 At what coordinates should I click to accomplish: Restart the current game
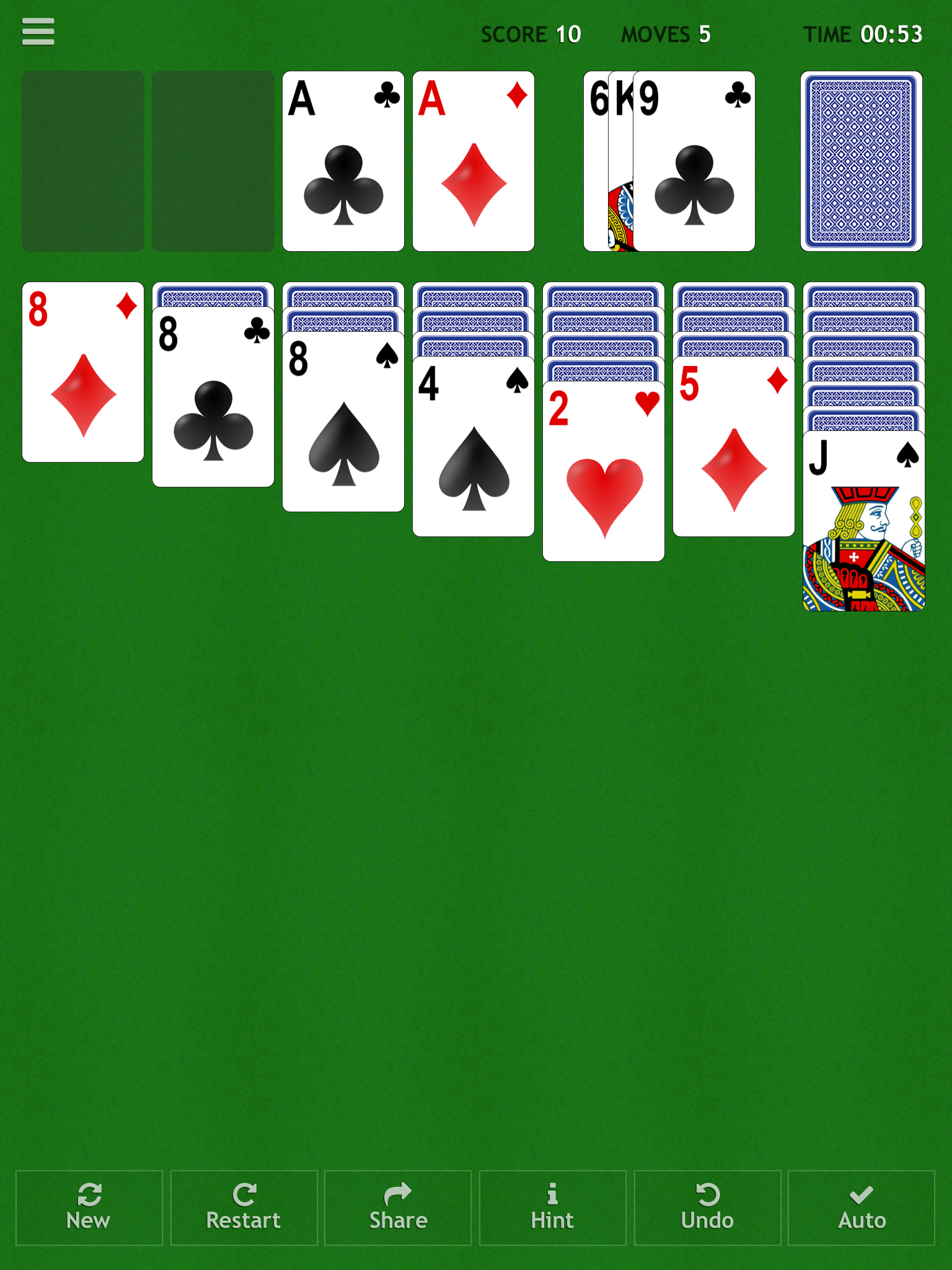(244, 1207)
